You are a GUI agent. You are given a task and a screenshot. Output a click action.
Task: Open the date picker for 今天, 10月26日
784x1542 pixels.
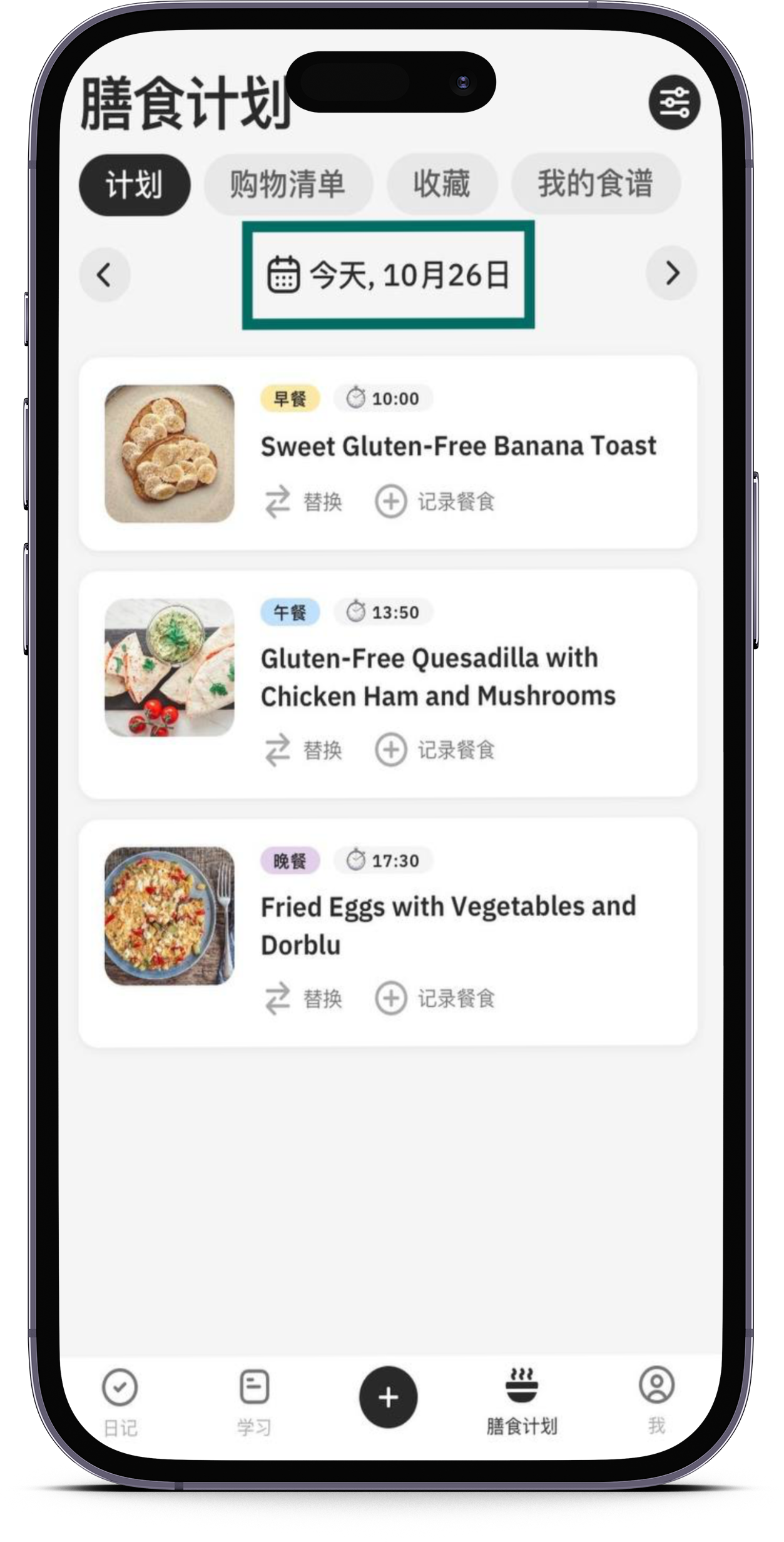(x=389, y=275)
